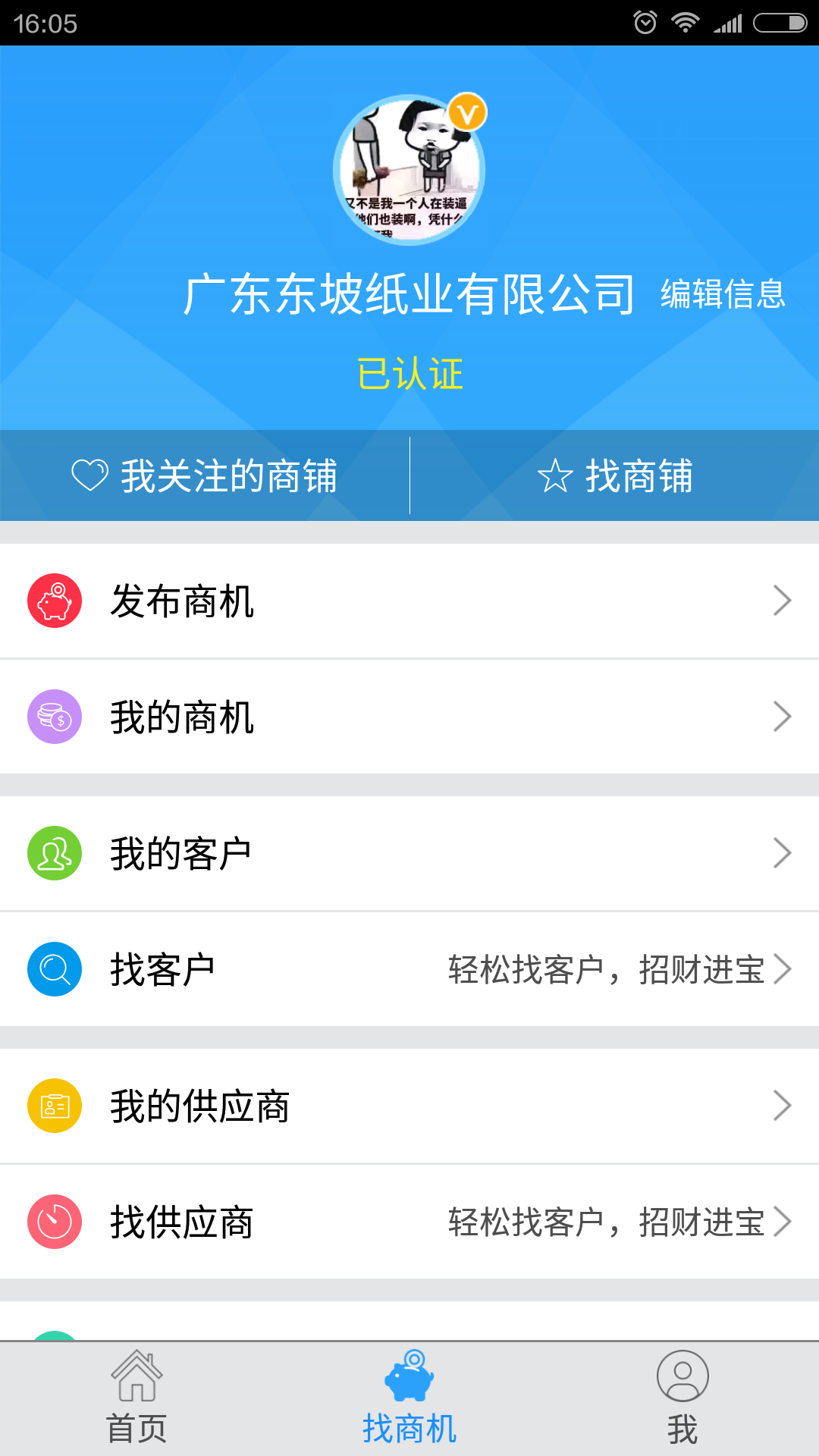
Task: Select the green contacts icon for 我的客户
Action: click(54, 852)
